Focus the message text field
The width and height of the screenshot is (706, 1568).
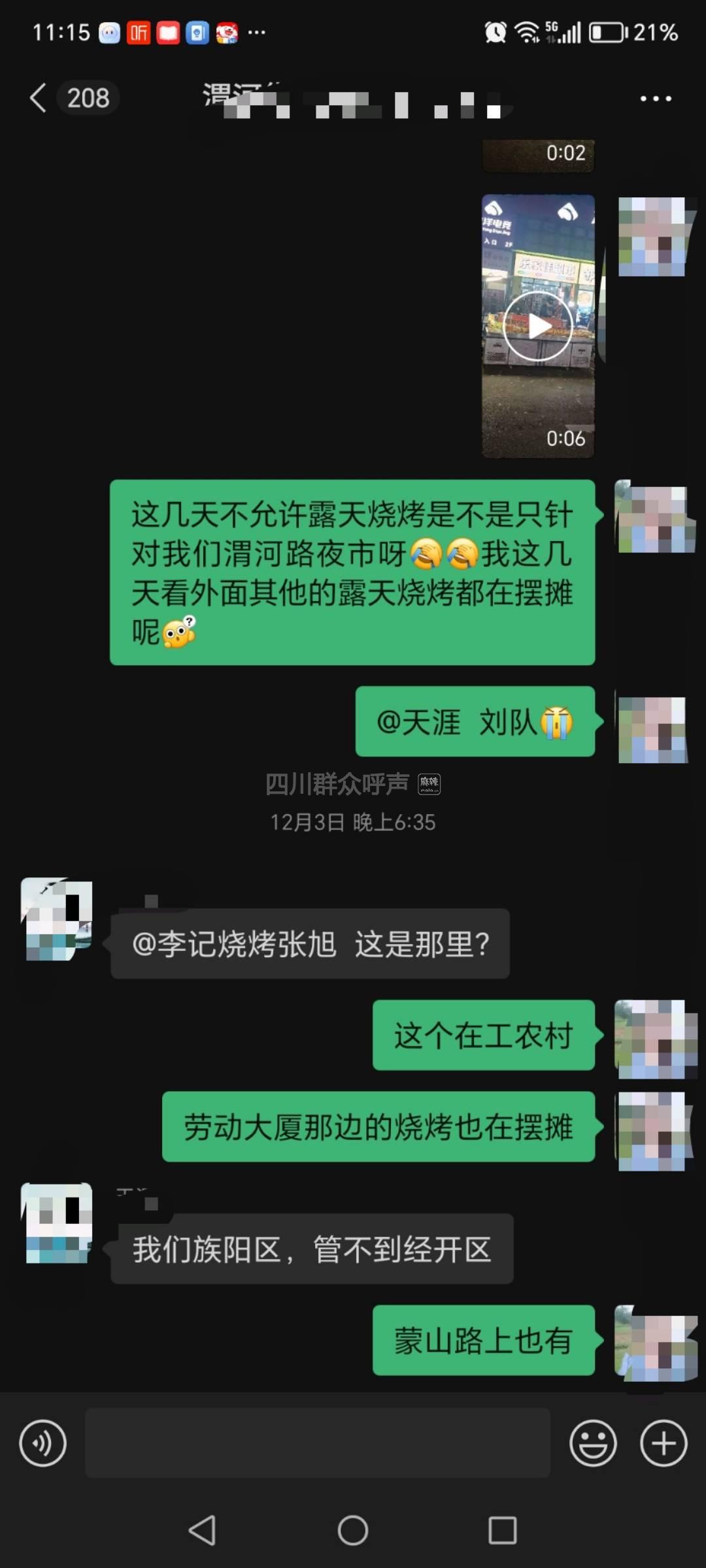tap(317, 1443)
